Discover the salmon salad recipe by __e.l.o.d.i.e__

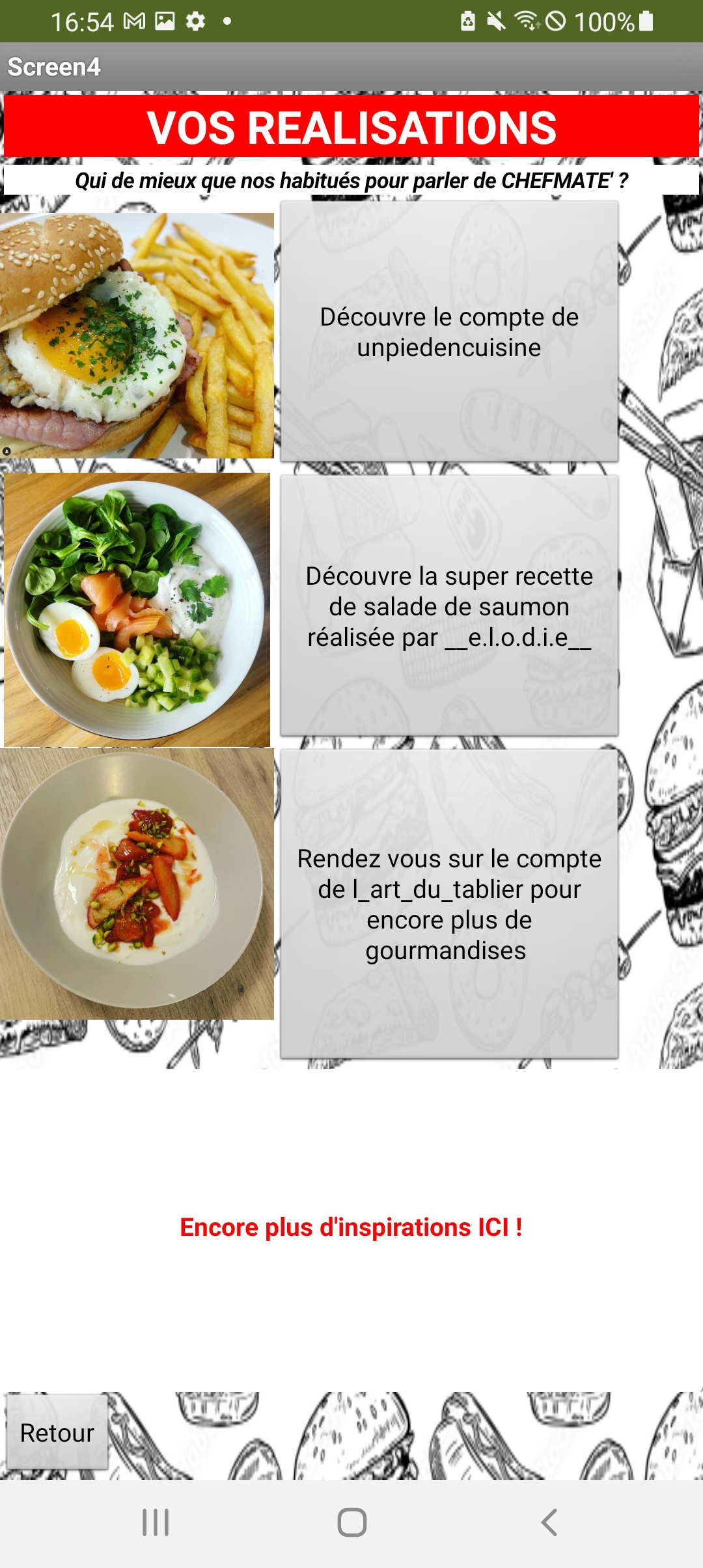pos(449,606)
